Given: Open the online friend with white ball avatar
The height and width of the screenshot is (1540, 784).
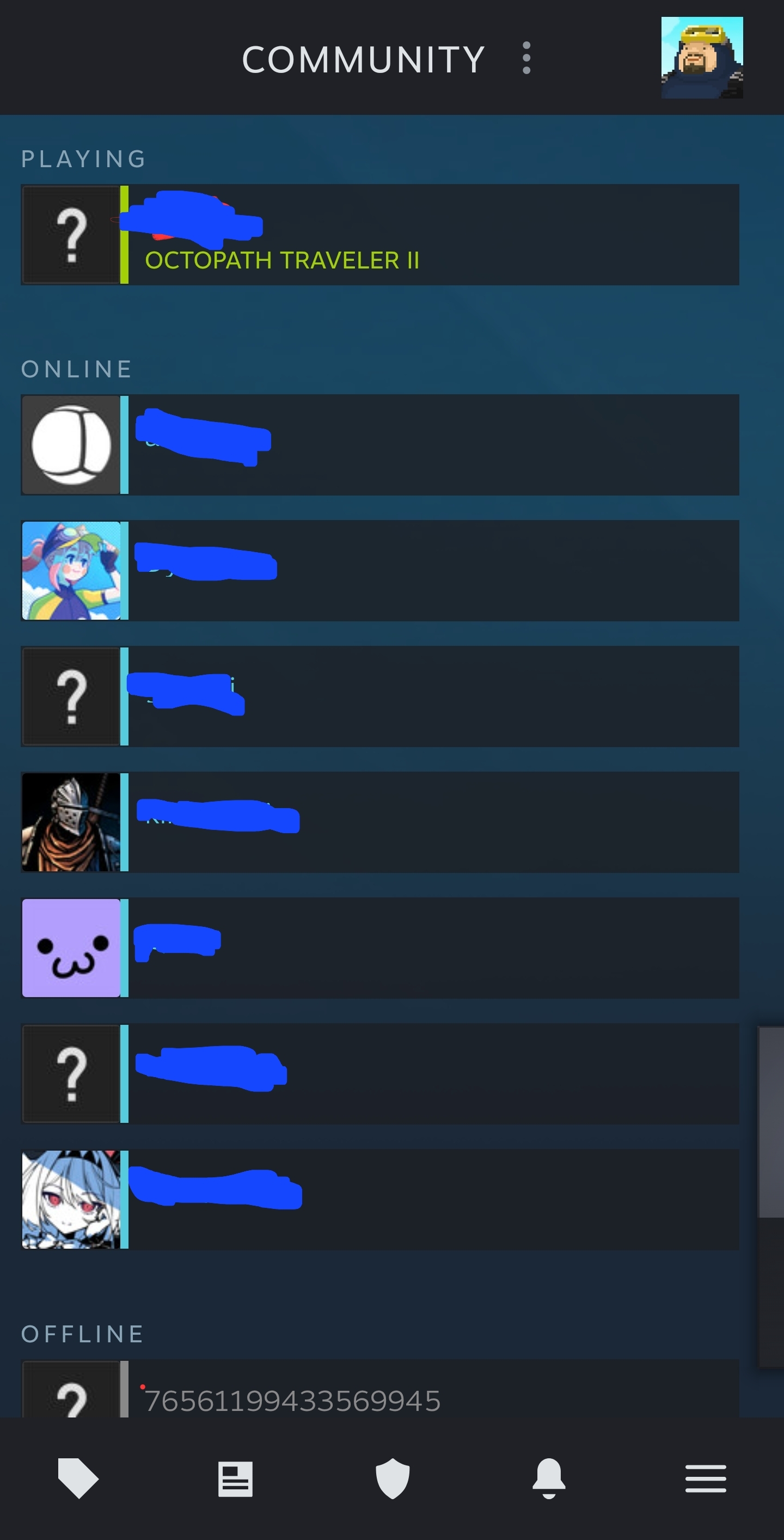Looking at the screenshot, I should click(380, 444).
